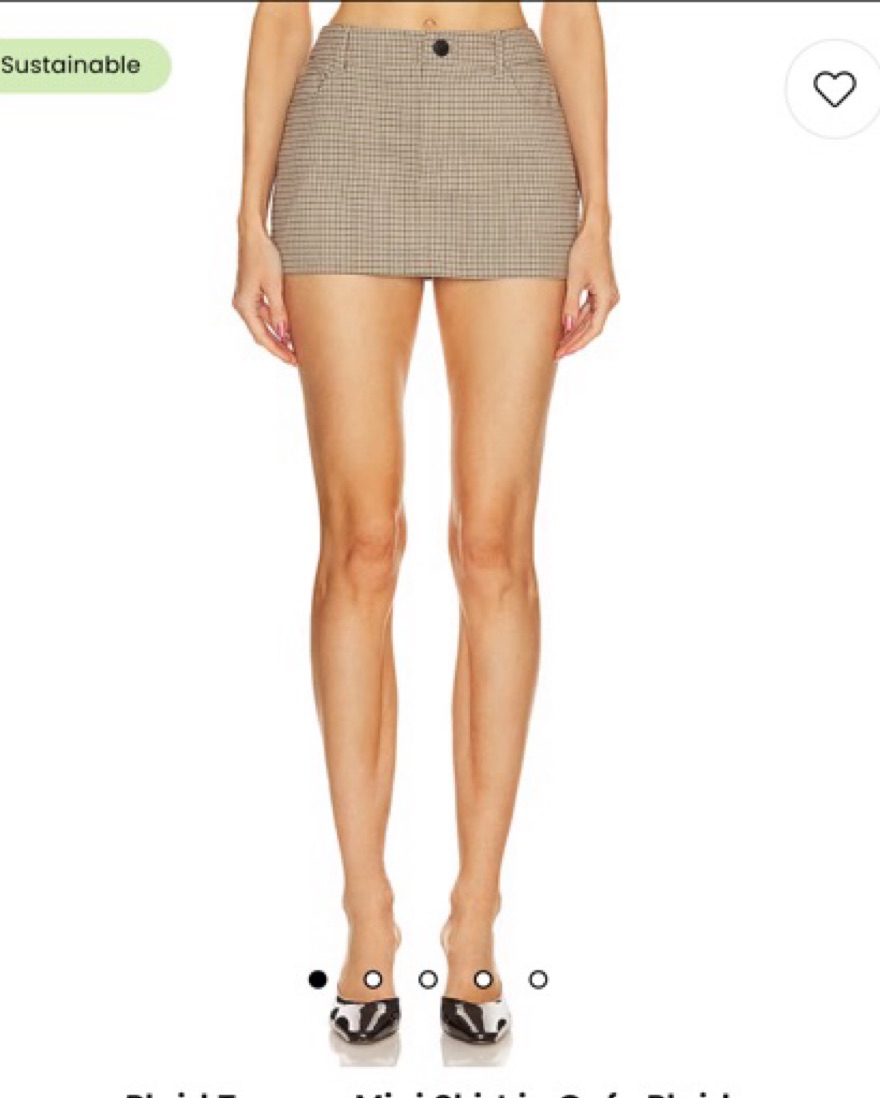Select the third photo indicator dot

(x=428, y=979)
